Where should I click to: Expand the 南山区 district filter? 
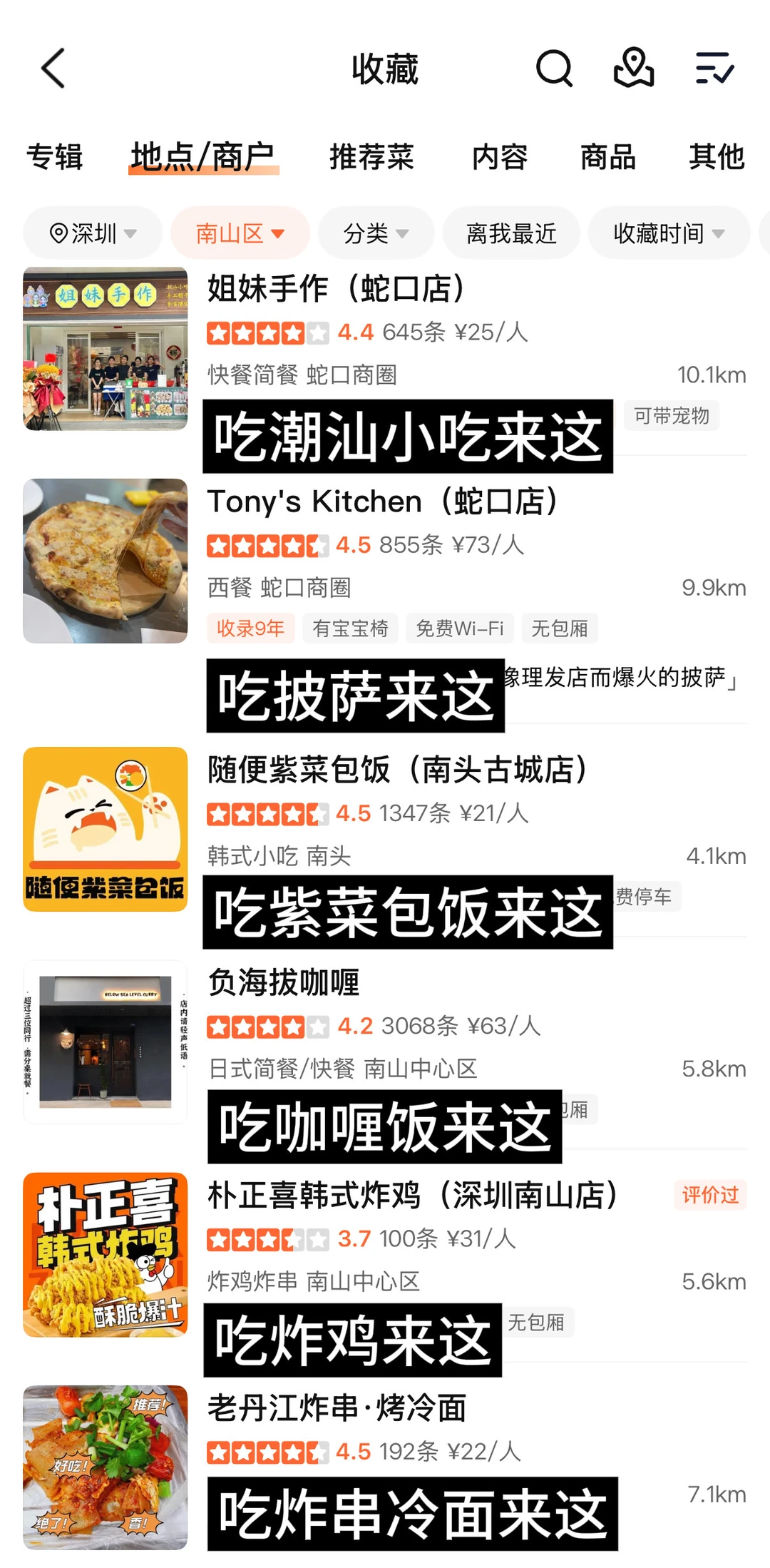240,233
